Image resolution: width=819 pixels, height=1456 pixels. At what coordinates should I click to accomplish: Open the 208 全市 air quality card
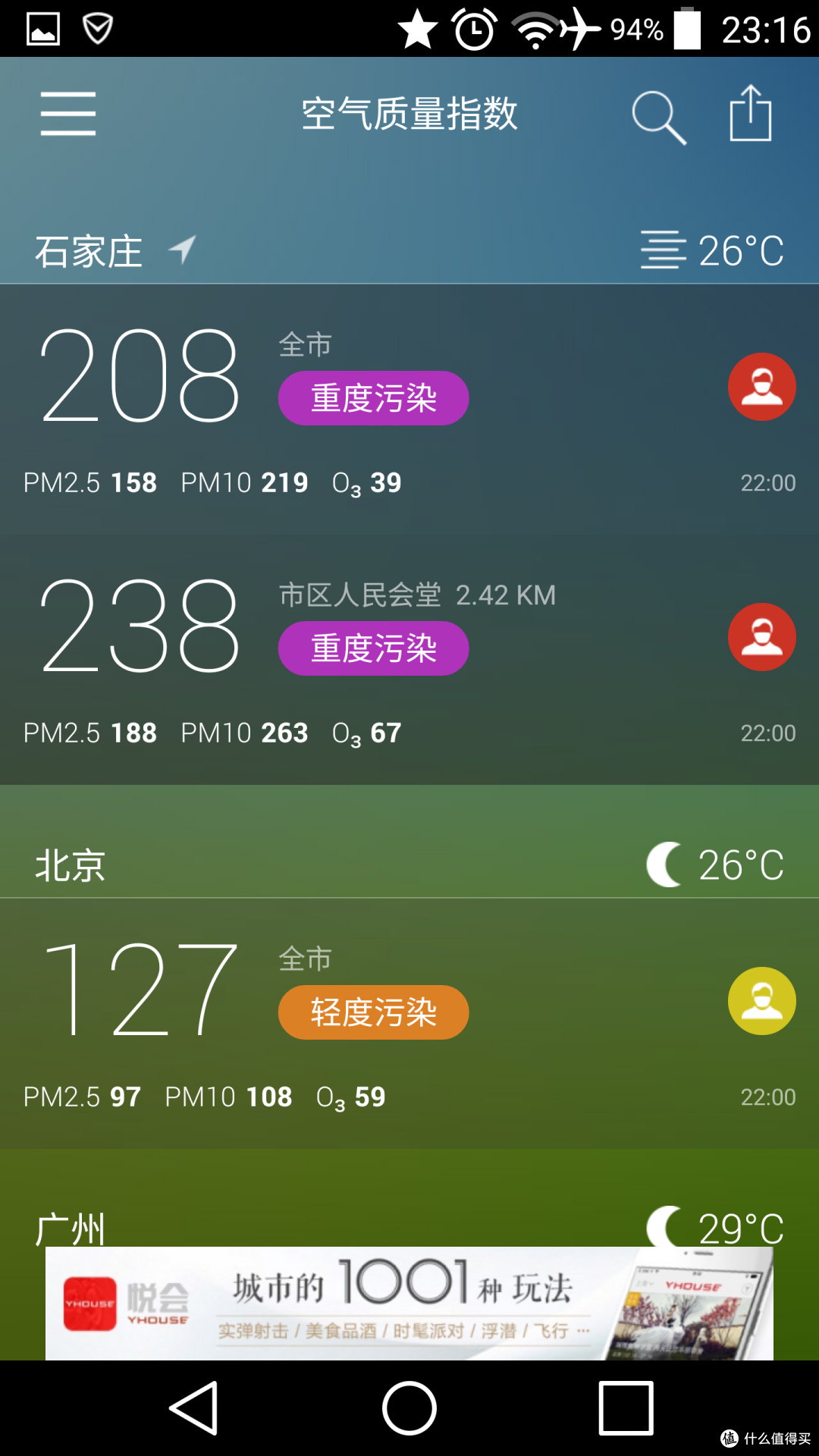pos(409,409)
